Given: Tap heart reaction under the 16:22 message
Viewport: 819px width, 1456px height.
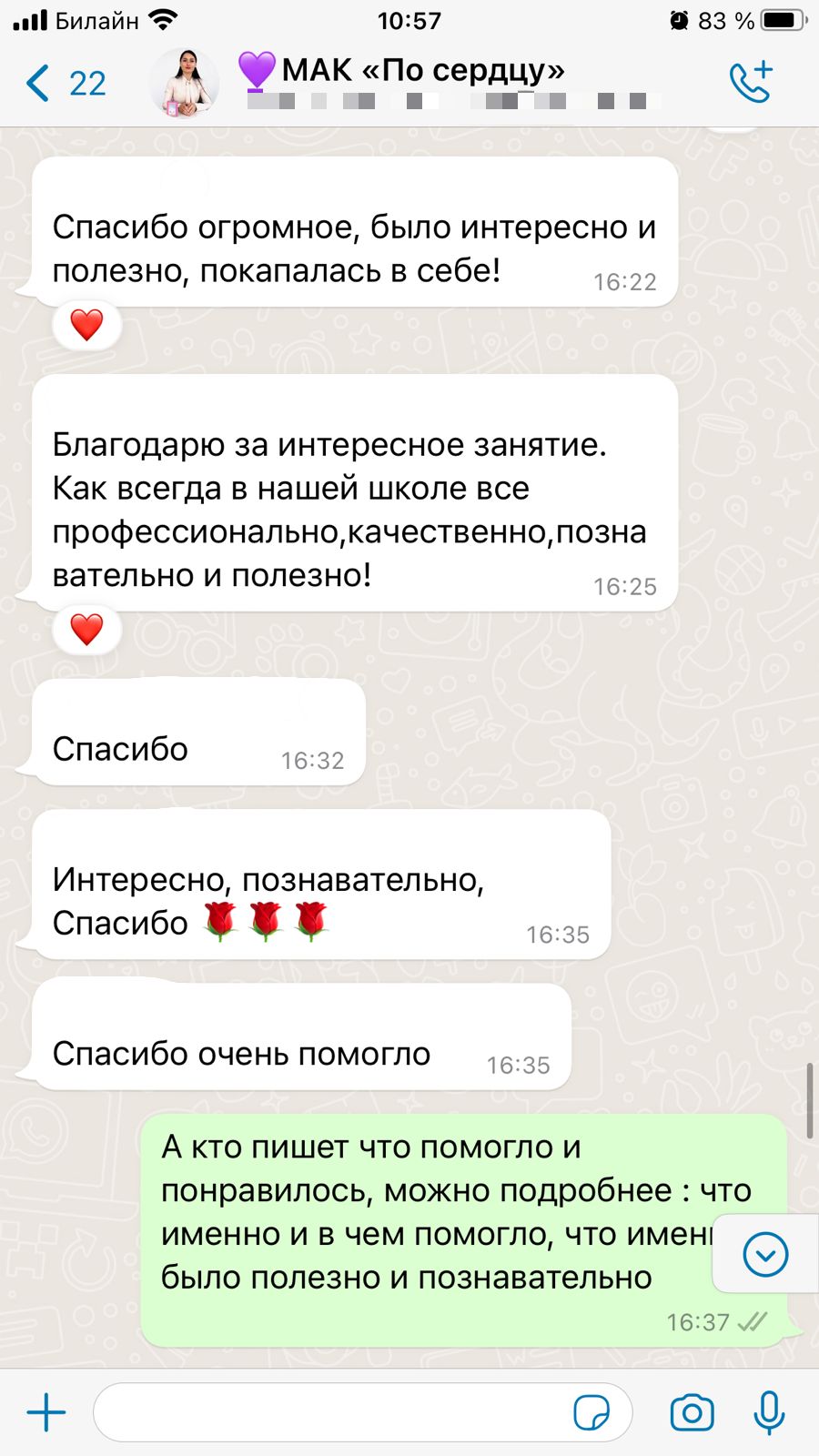Looking at the screenshot, I should point(86,325).
